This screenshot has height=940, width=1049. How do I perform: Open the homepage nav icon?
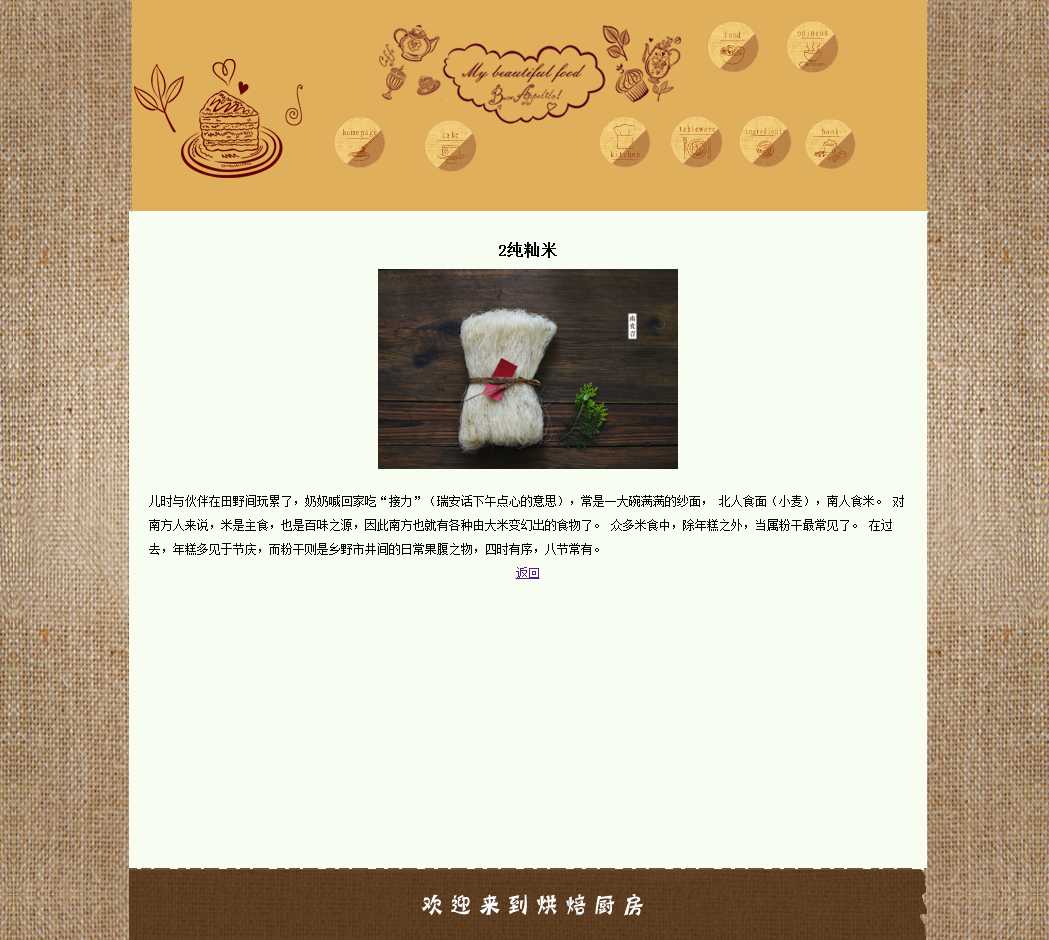(x=360, y=143)
